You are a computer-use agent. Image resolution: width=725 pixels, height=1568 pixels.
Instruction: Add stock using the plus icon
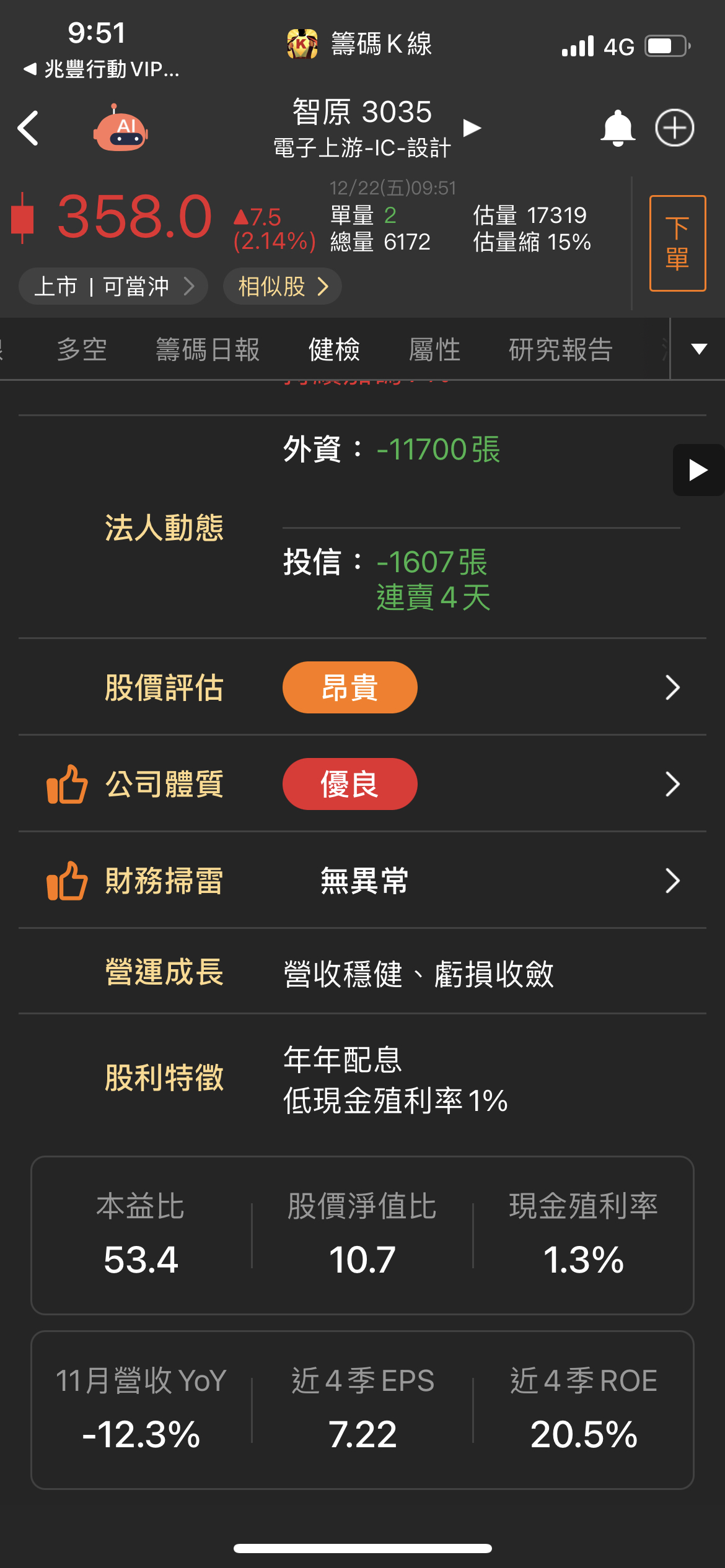click(675, 127)
